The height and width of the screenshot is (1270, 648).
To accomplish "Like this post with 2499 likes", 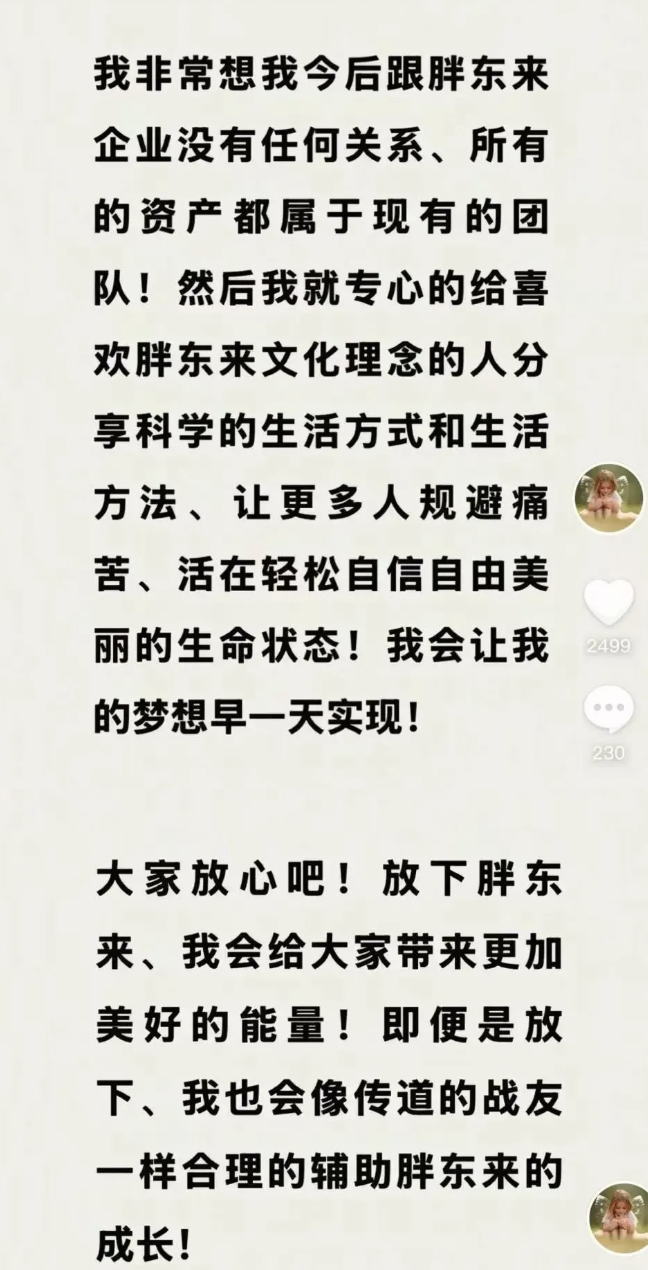I will tap(608, 603).
